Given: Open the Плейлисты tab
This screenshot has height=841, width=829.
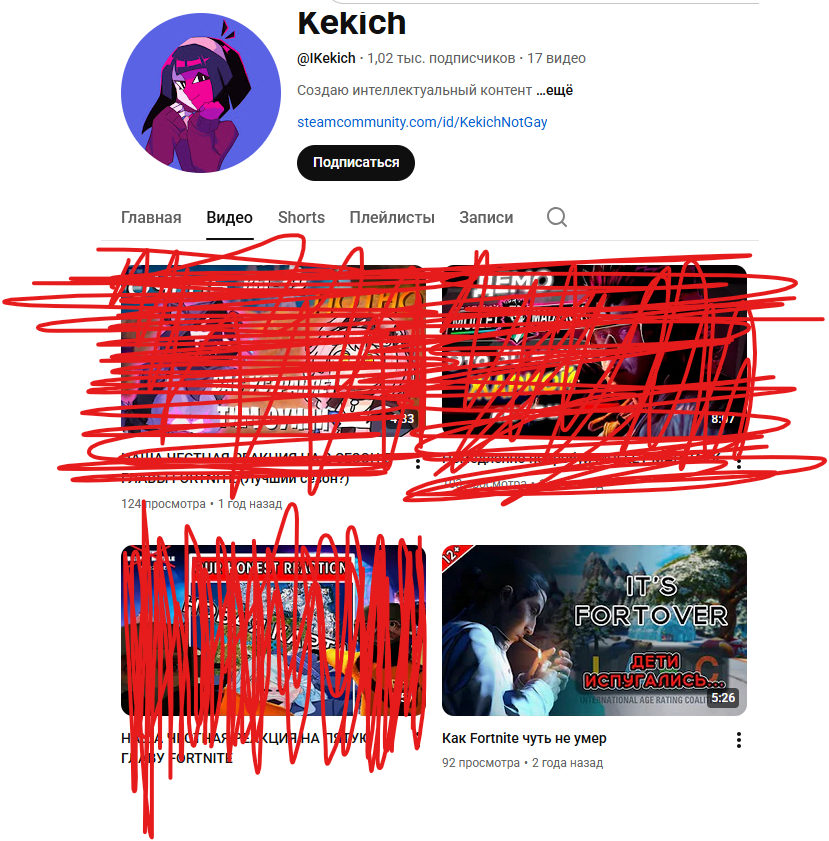Looking at the screenshot, I should [x=392, y=217].
